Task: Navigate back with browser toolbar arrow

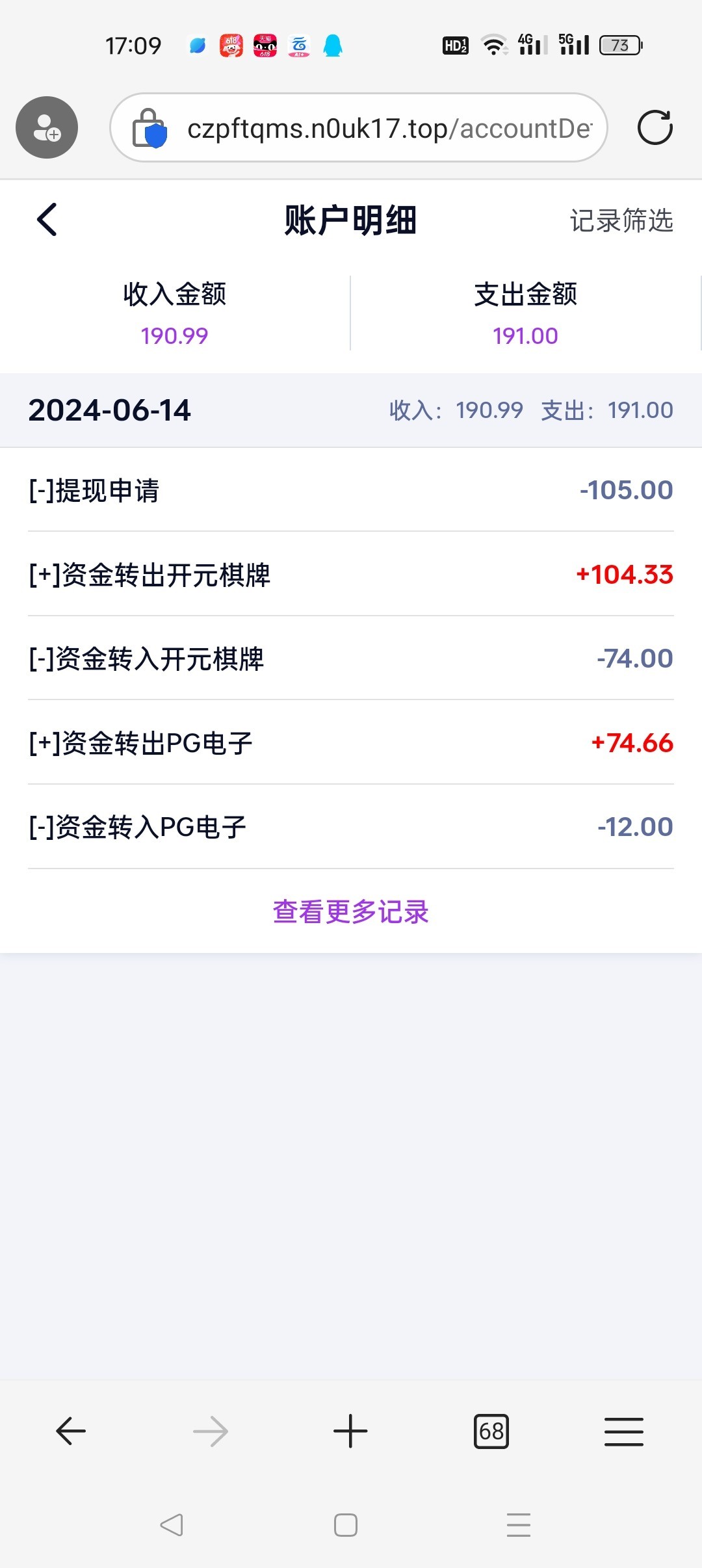Action: [x=71, y=1431]
